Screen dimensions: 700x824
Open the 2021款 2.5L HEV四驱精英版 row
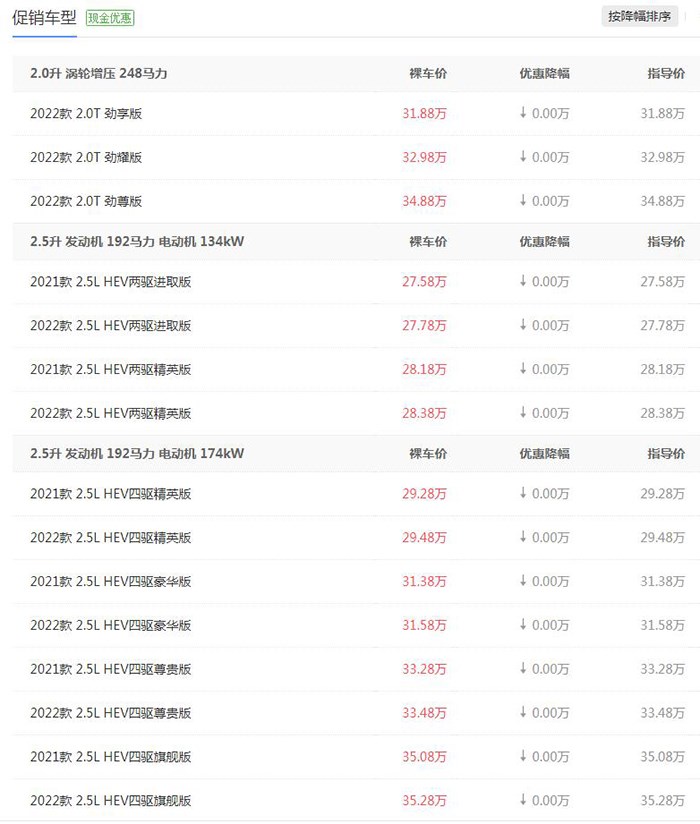tap(110, 494)
